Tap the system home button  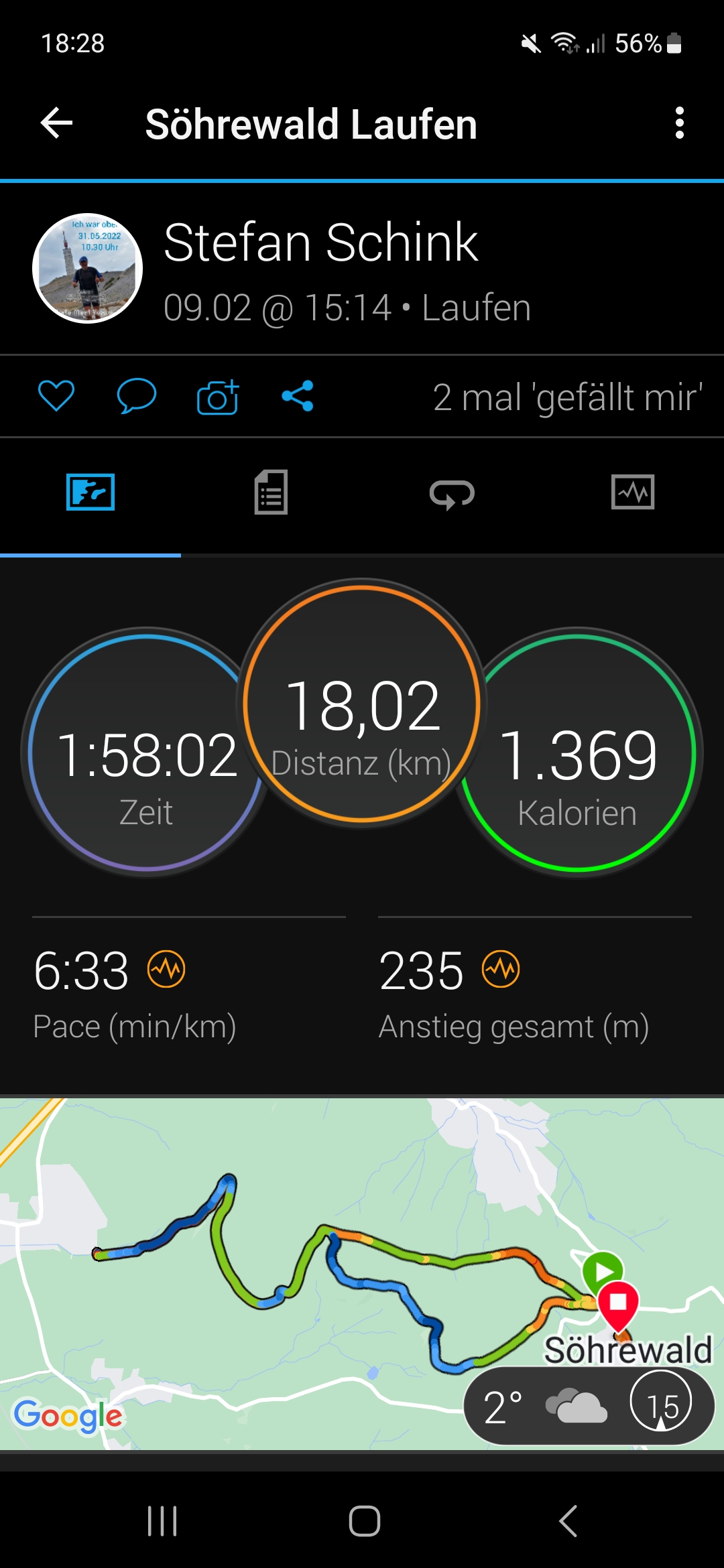[364, 1521]
